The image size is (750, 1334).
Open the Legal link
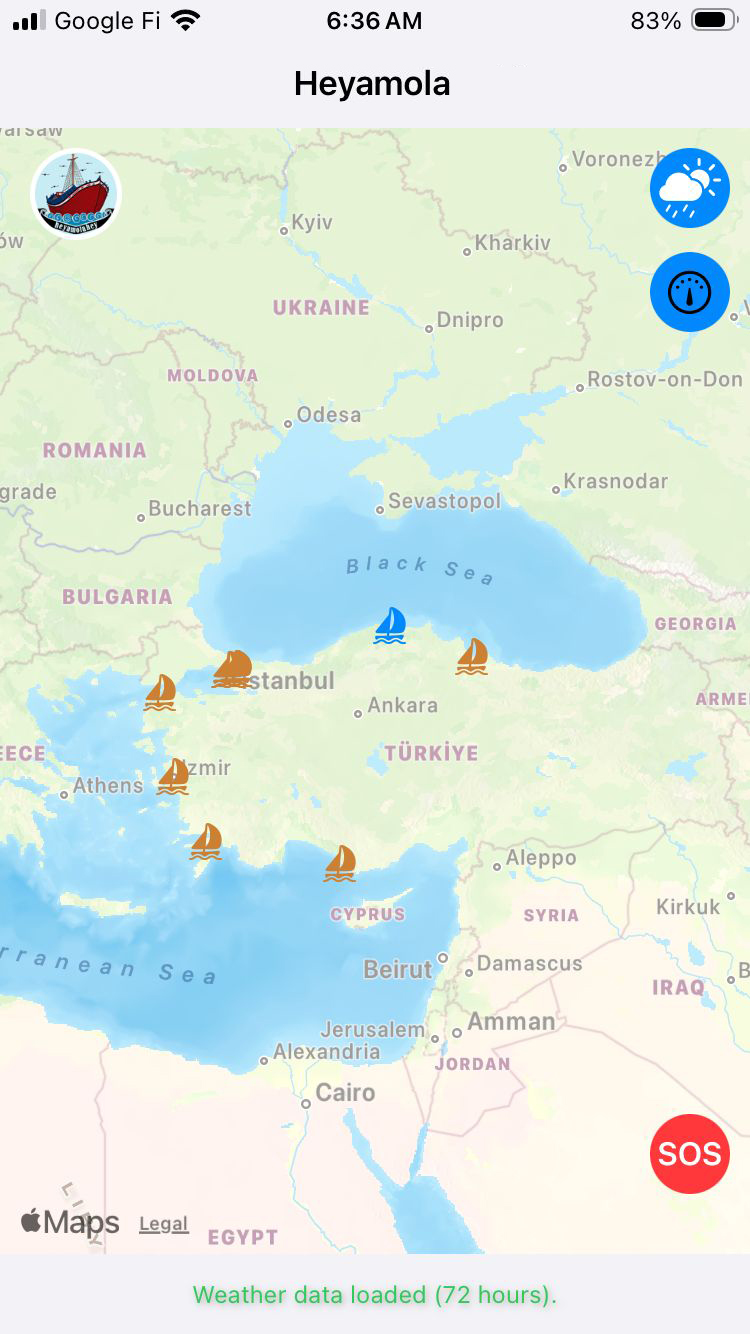point(163,1224)
